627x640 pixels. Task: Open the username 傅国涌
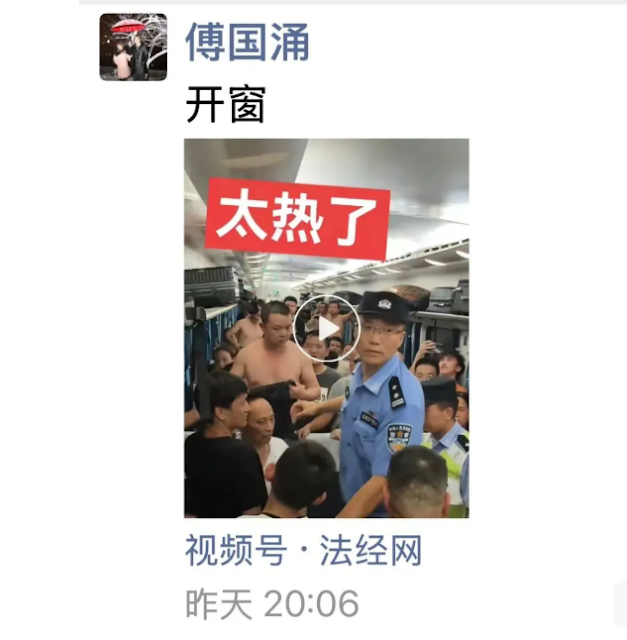click(x=247, y=42)
